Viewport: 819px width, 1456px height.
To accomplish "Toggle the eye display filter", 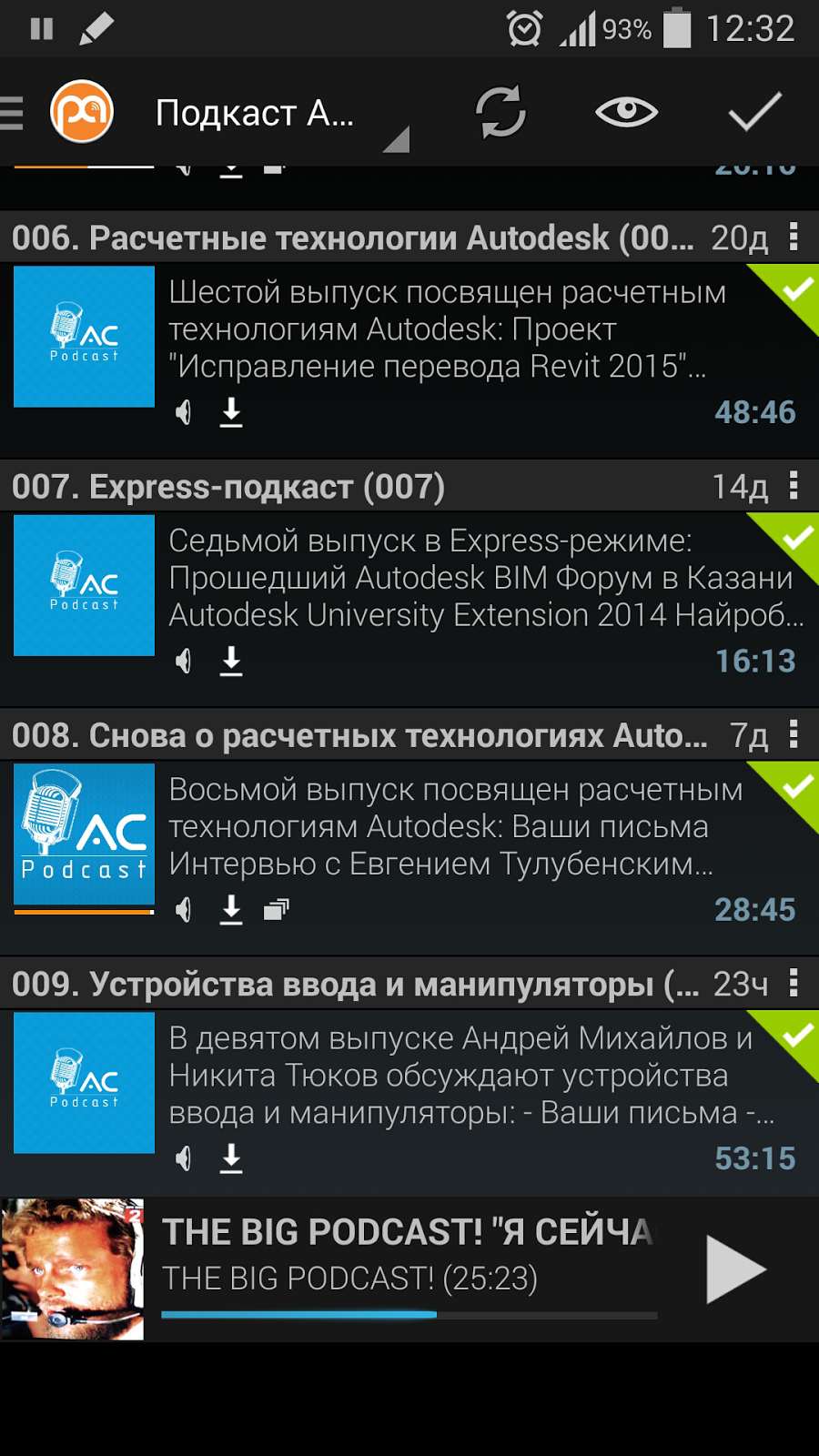I will [626, 113].
